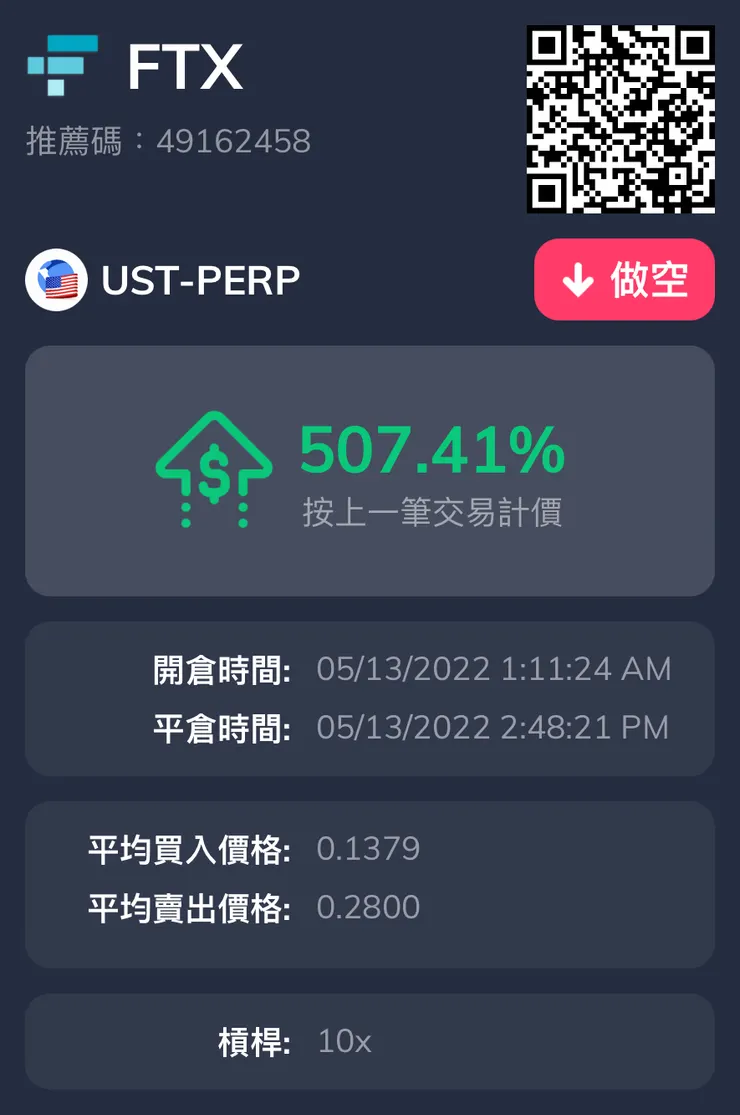Select the UST-PERP market title
Image resolution: width=740 pixels, height=1115 pixels.
point(198,280)
